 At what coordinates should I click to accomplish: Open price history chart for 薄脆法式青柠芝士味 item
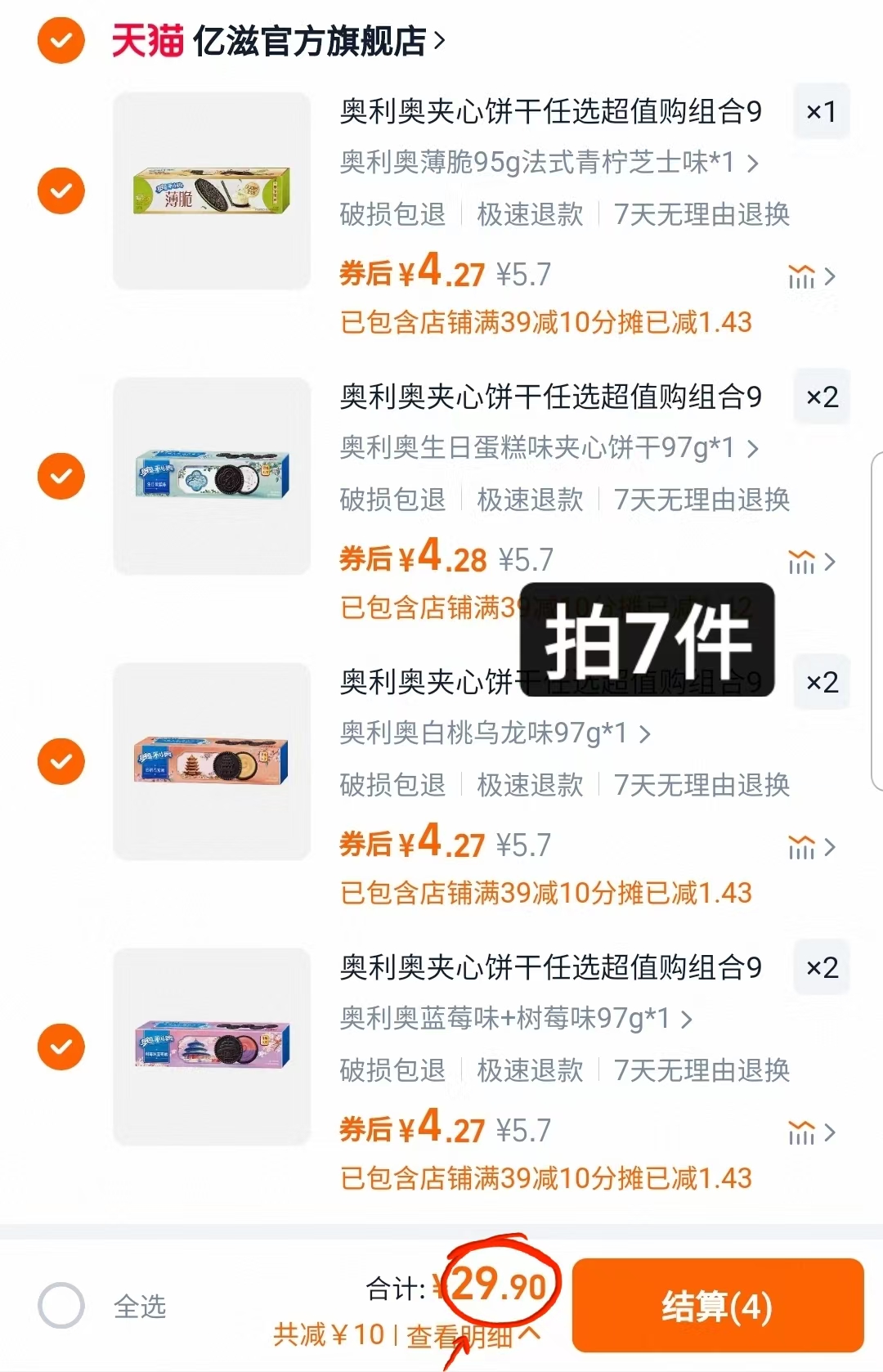803,276
